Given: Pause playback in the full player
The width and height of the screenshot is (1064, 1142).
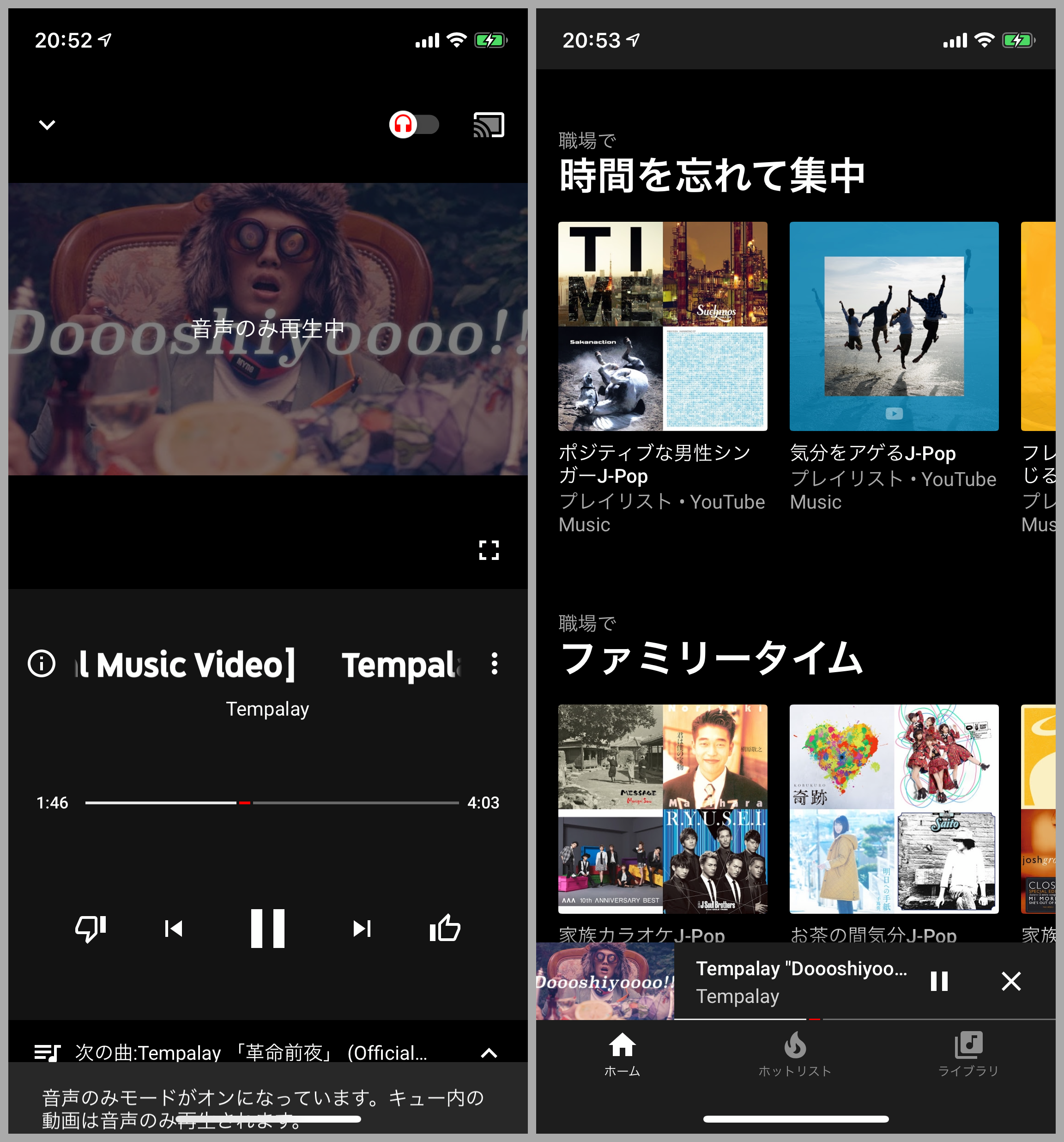Looking at the screenshot, I should [x=267, y=928].
